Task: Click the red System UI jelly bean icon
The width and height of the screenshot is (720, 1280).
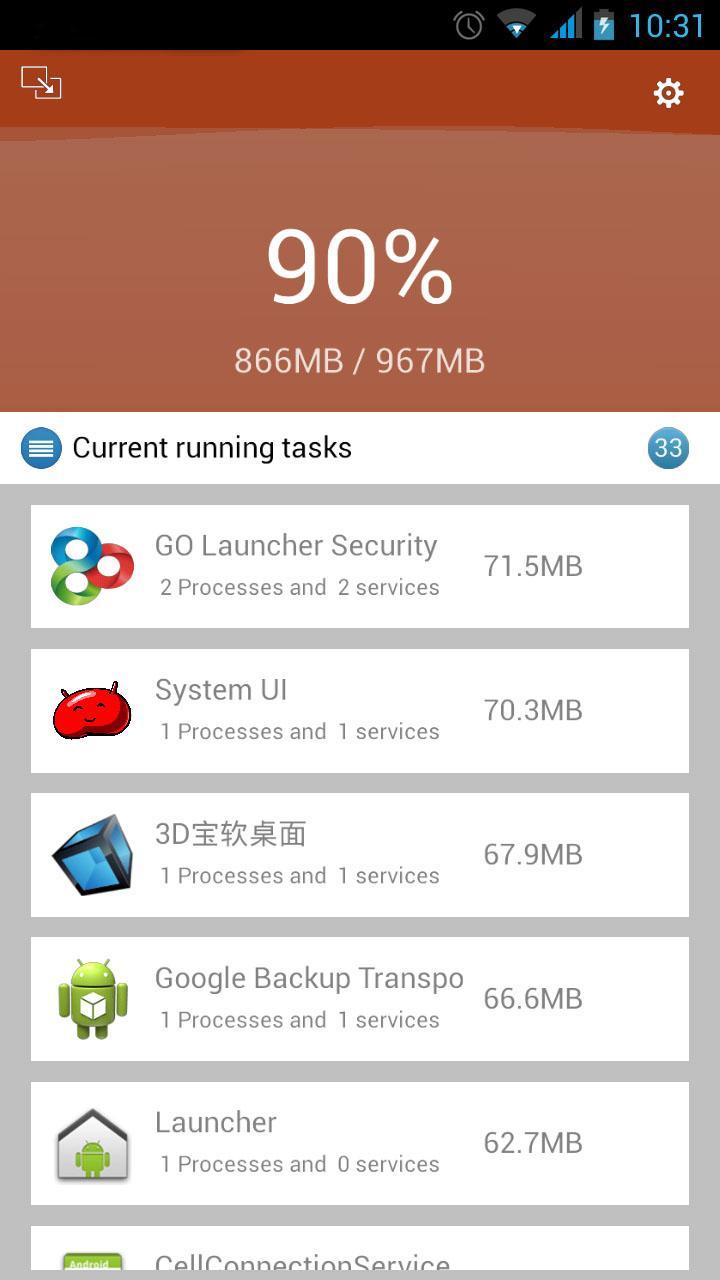Action: pyautogui.click(x=91, y=710)
